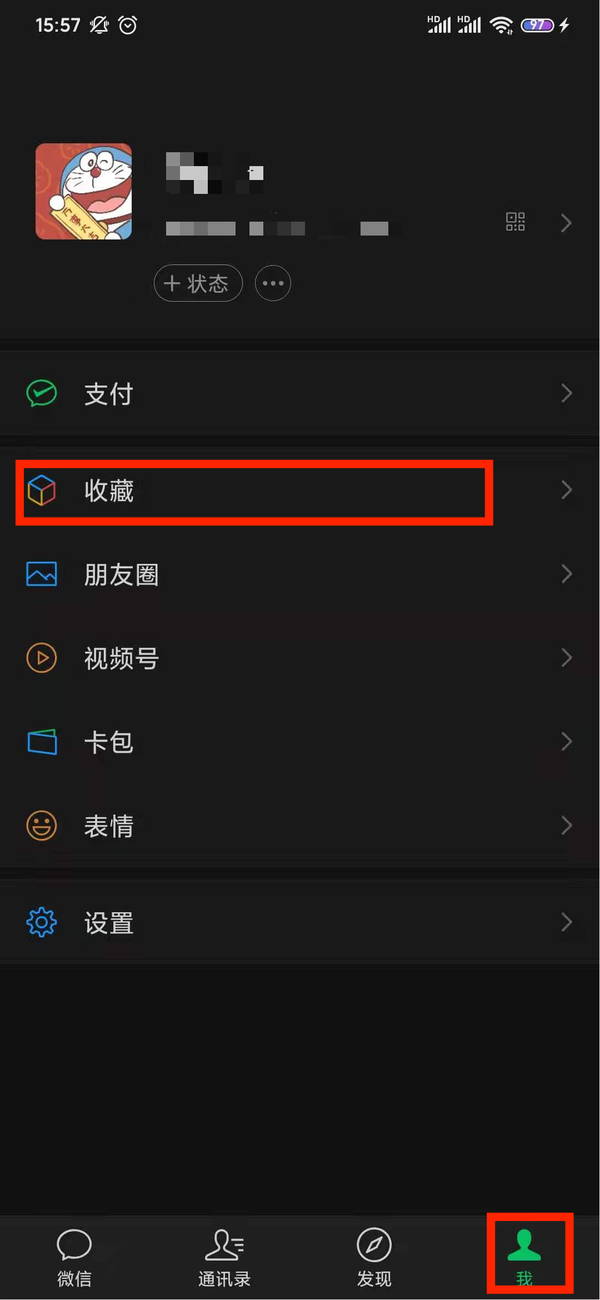The height and width of the screenshot is (1300, 600).
Task: Open the 支付 (Pay) row
Action: [x=300, y=394]
